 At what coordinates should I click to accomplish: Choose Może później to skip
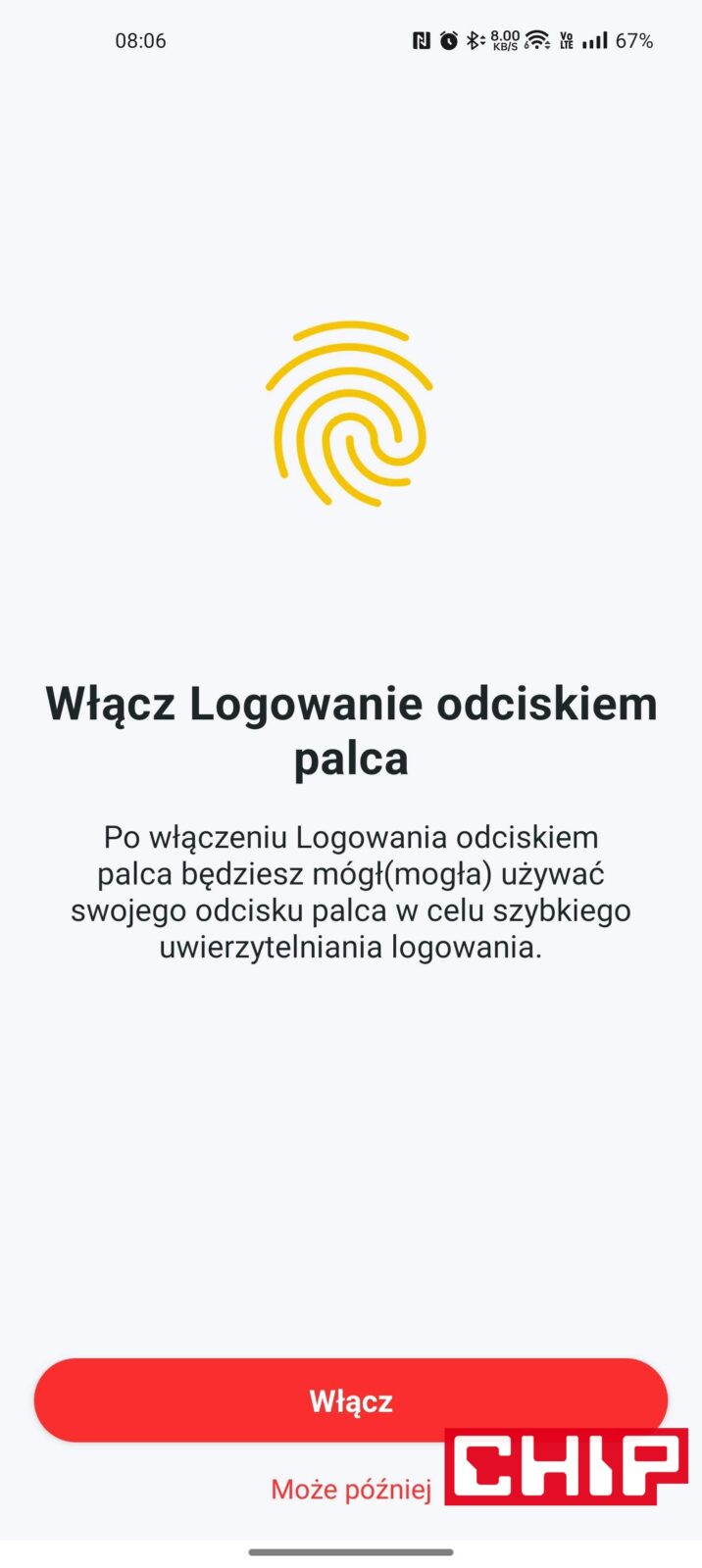350,1491
